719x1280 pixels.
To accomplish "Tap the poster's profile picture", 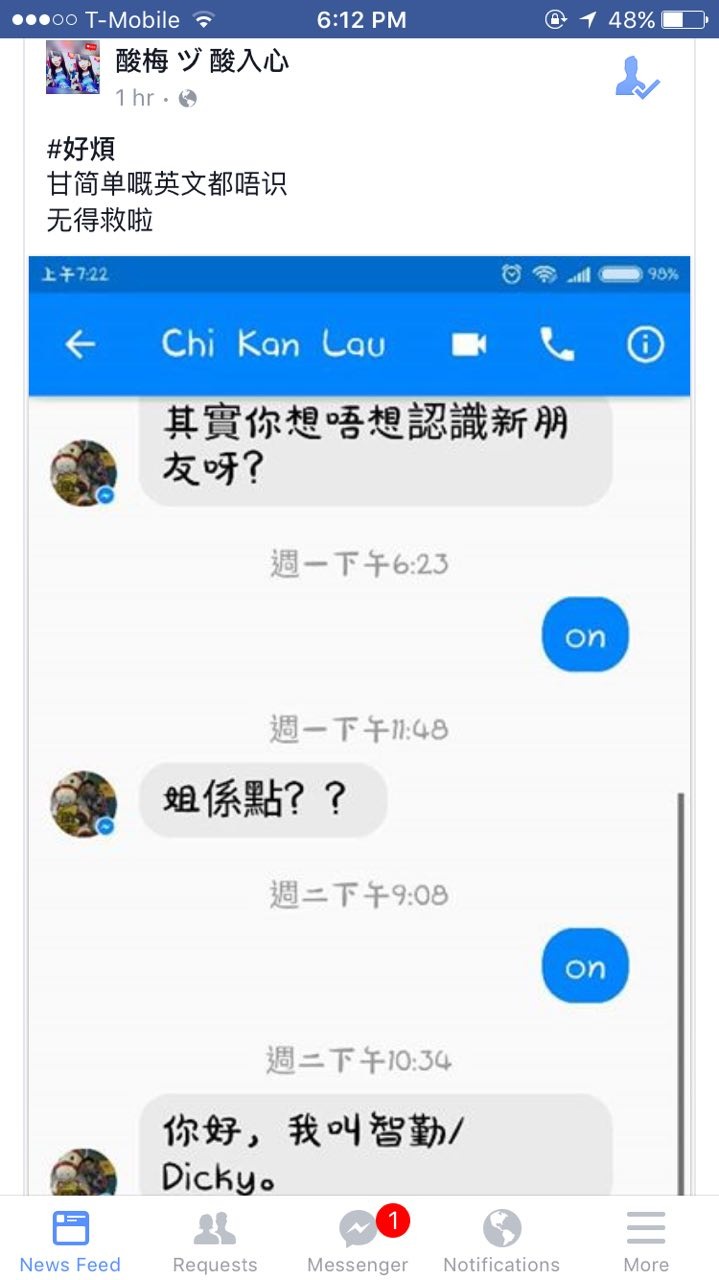I will pos(73,69).
